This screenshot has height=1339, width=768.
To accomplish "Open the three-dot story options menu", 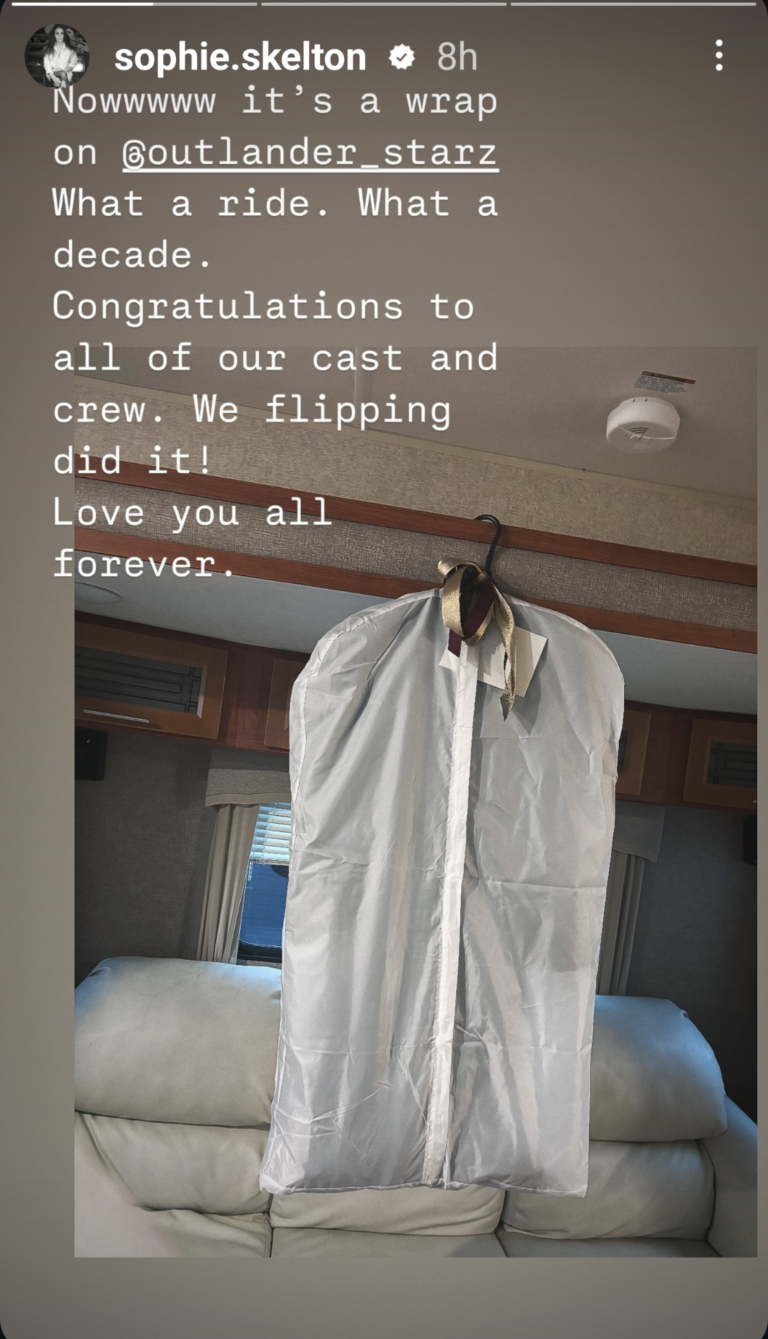I will (x=718, y=55).
